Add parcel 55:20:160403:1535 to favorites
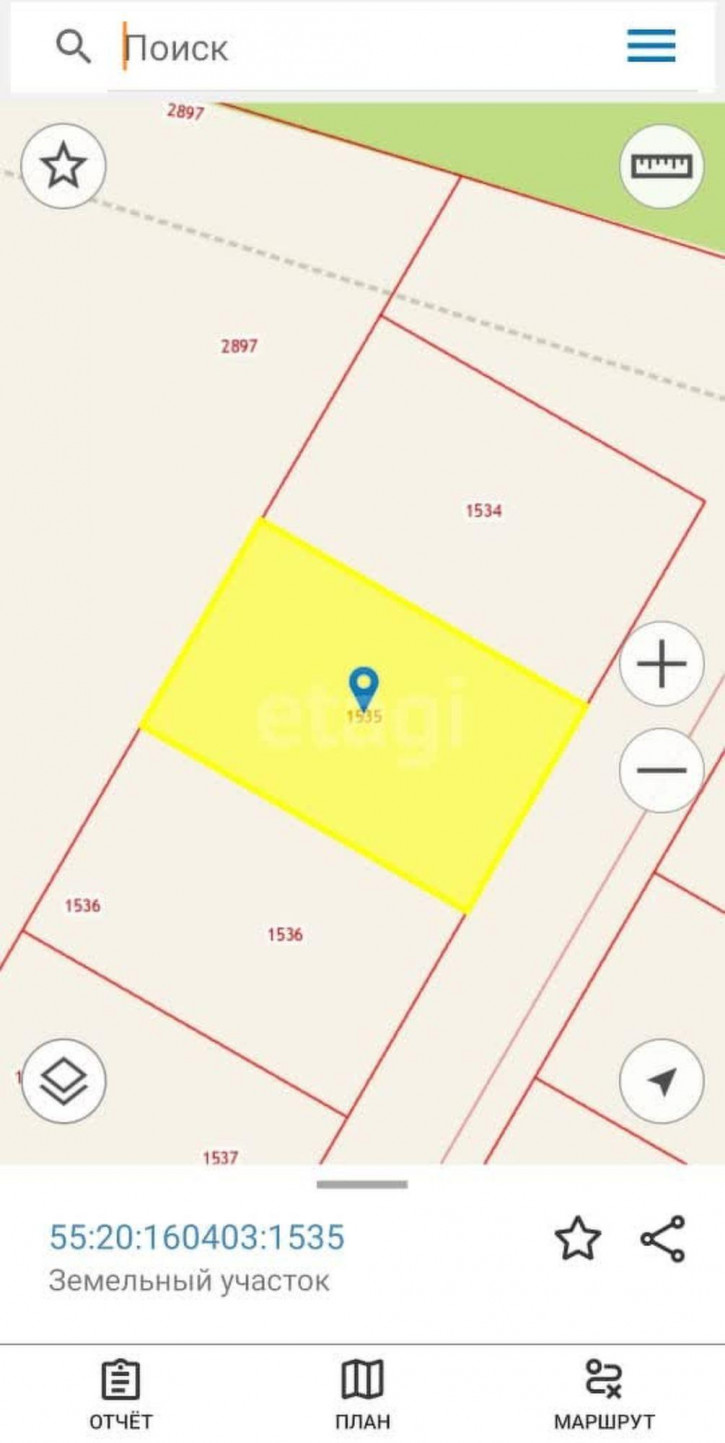This screenshot has width=725, height=1443. click(578, 1239)
